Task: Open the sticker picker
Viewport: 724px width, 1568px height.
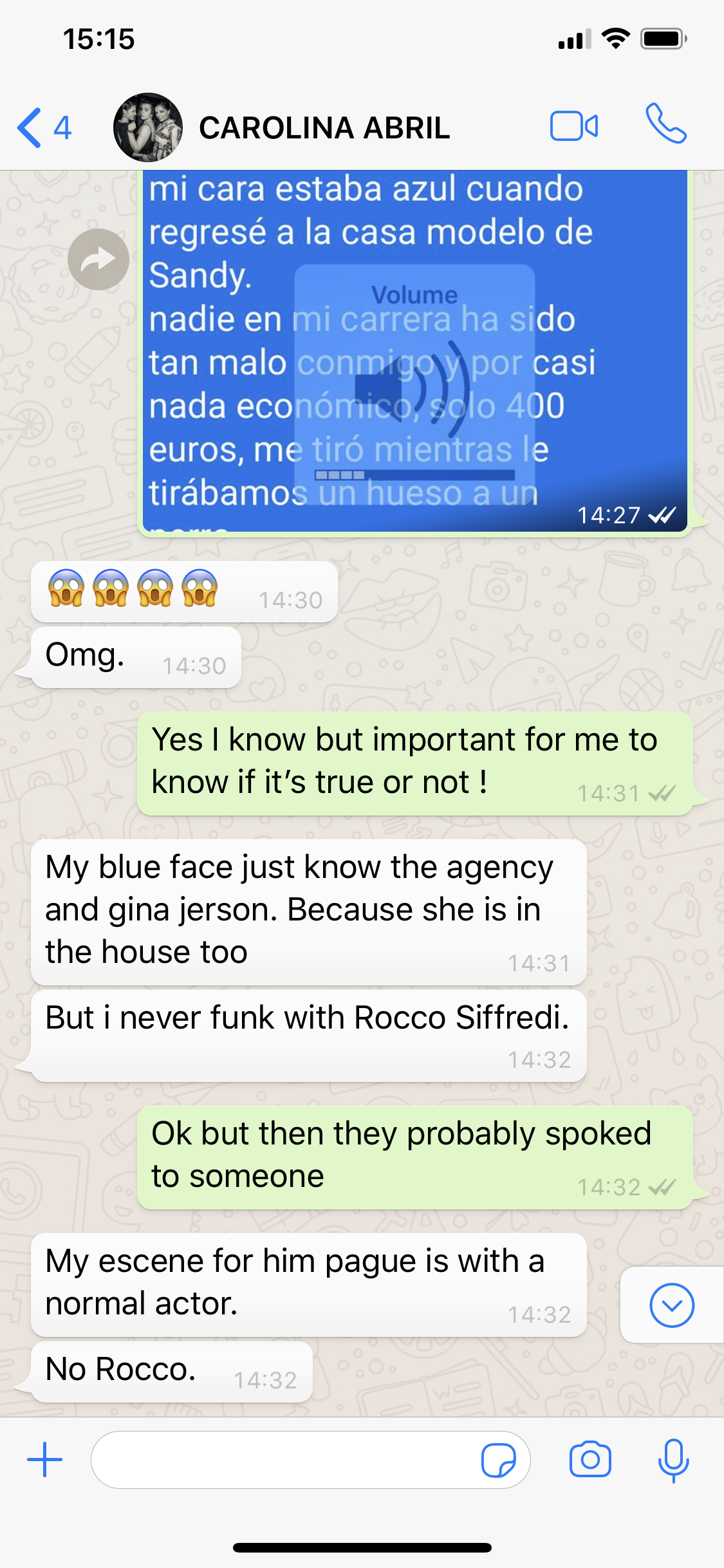Action: [x=498, y=1459]
